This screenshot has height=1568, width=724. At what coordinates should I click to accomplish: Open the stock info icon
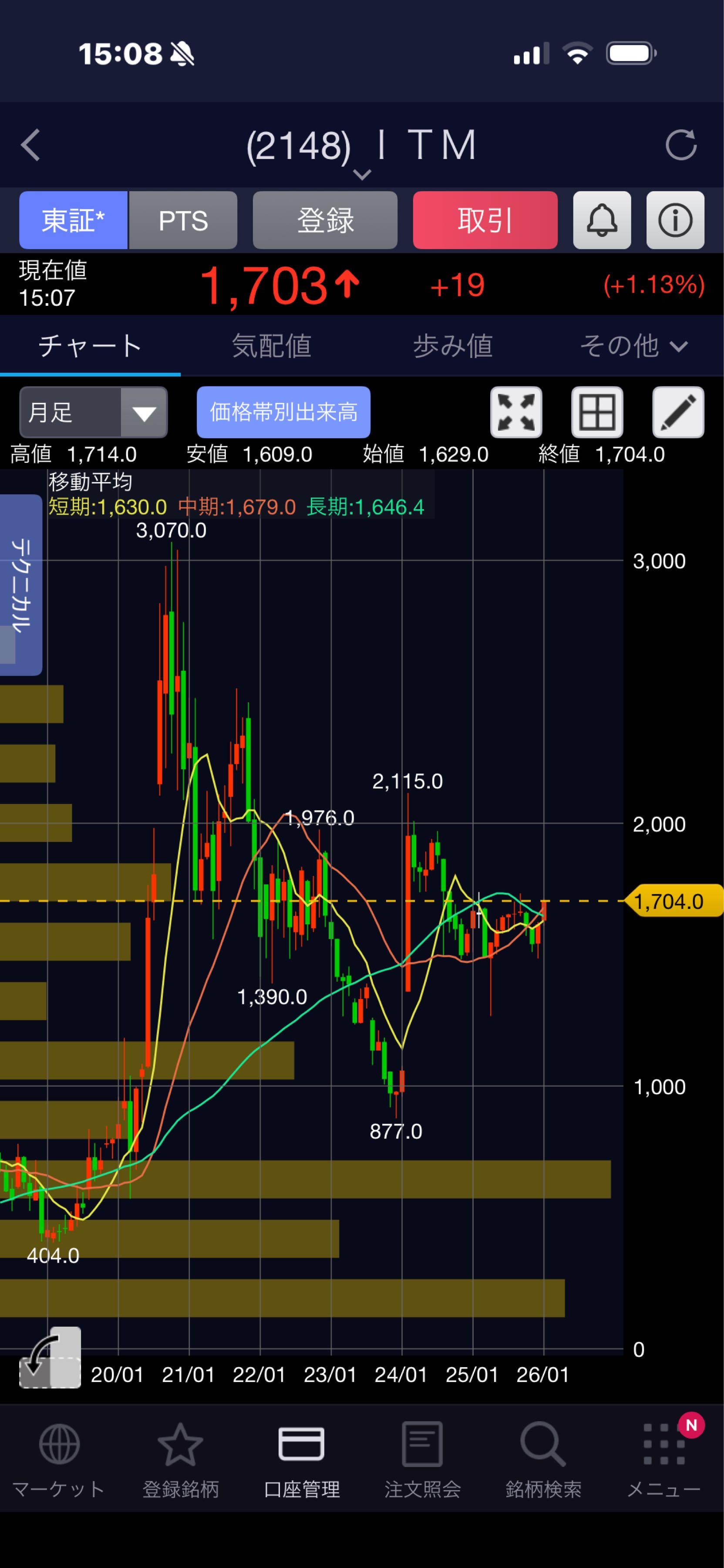click(x=675, y=220)
